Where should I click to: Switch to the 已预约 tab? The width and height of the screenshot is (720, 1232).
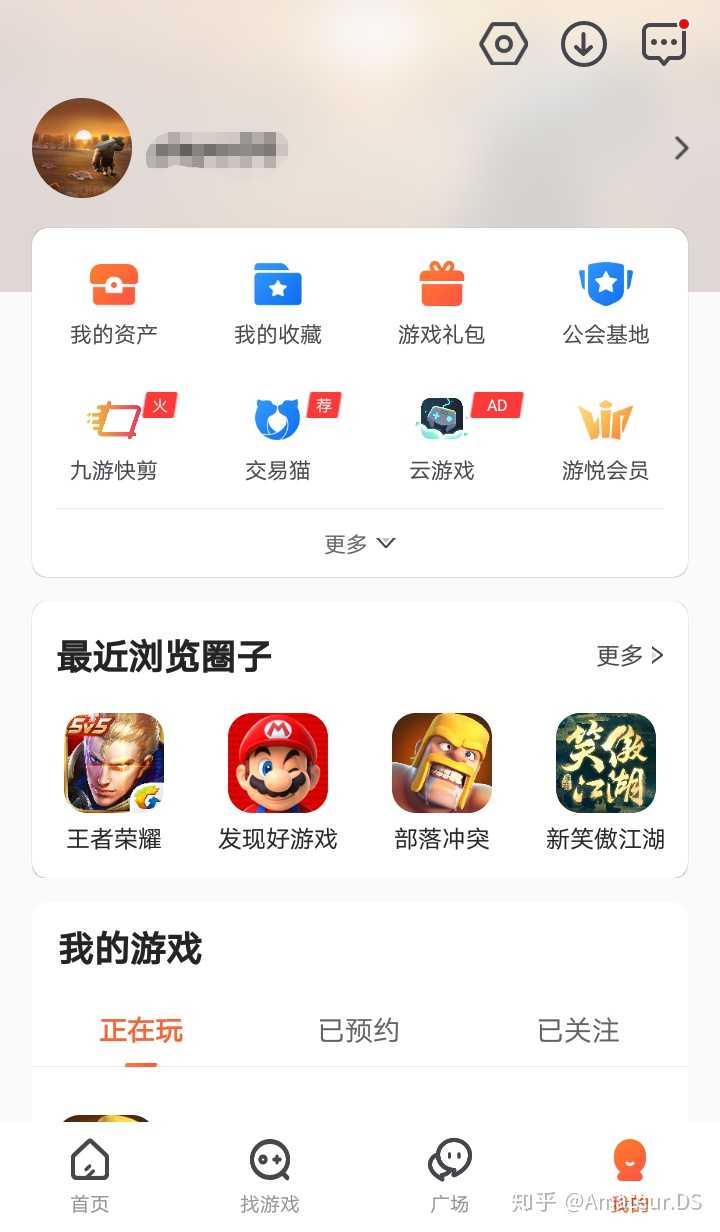pyautogui.click(x=358, y=1031)
